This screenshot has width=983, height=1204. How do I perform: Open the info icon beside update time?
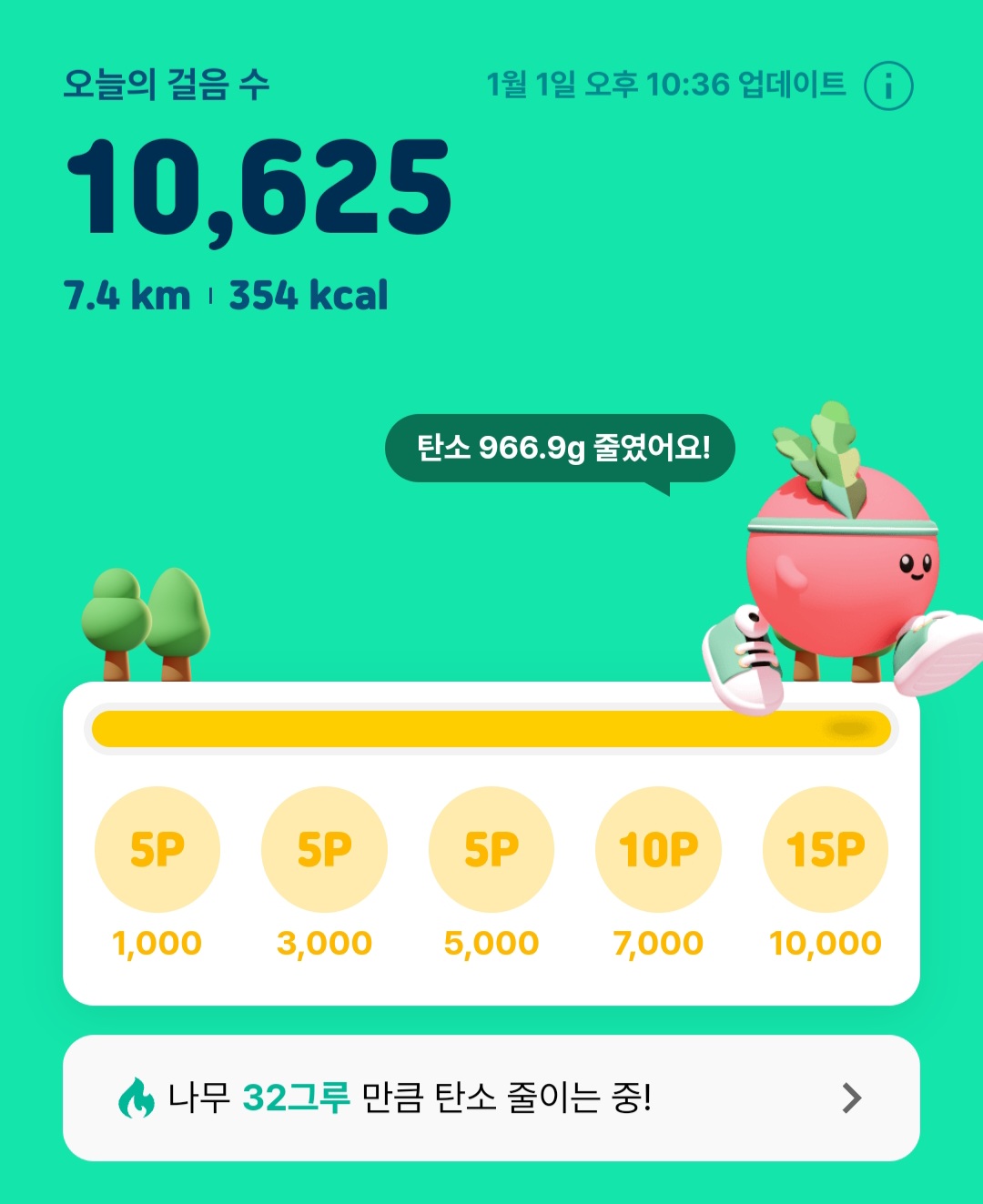click(x=887, y=86)
